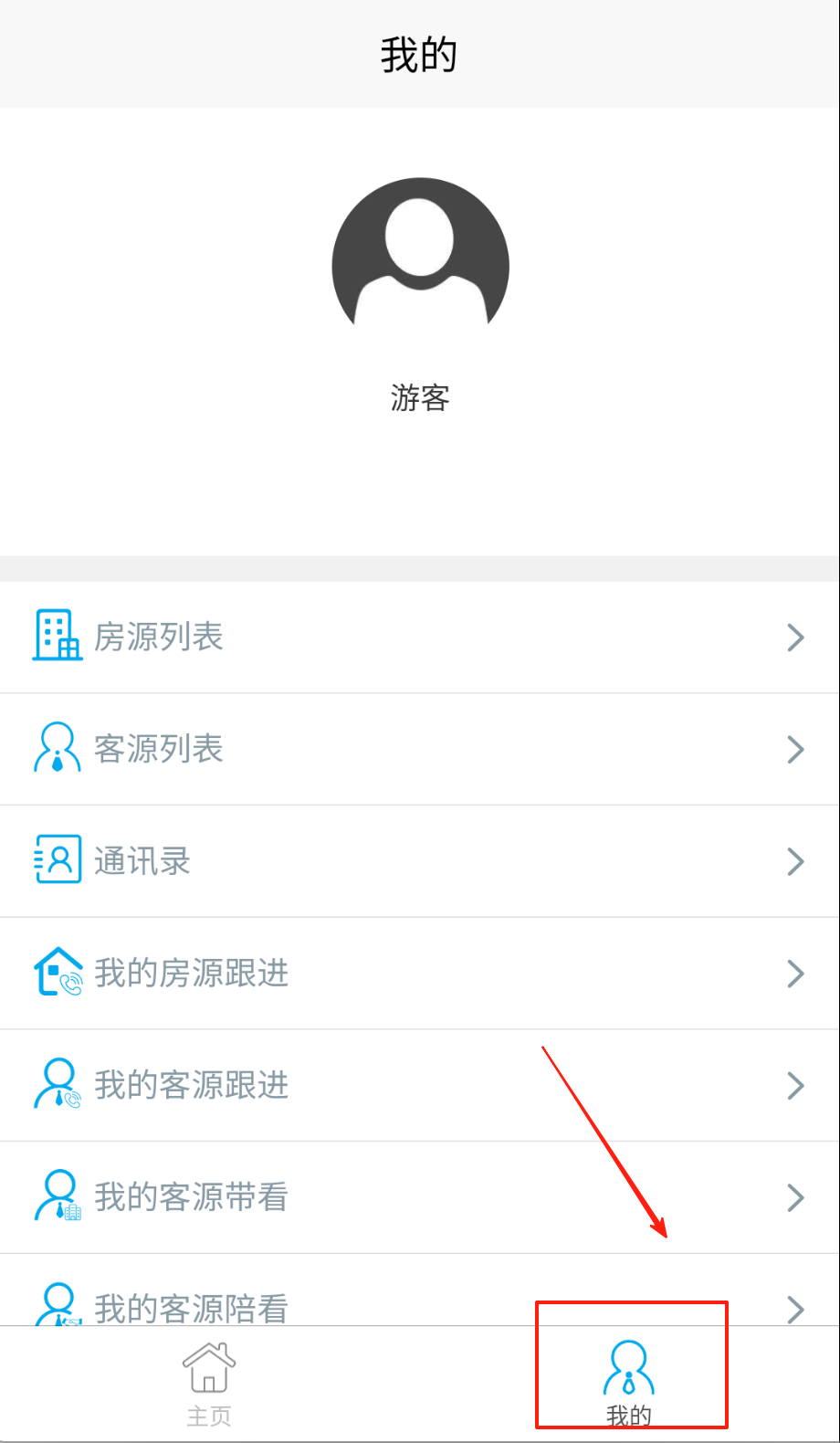Tap the 游客 profile avatar

click(420, 265)
